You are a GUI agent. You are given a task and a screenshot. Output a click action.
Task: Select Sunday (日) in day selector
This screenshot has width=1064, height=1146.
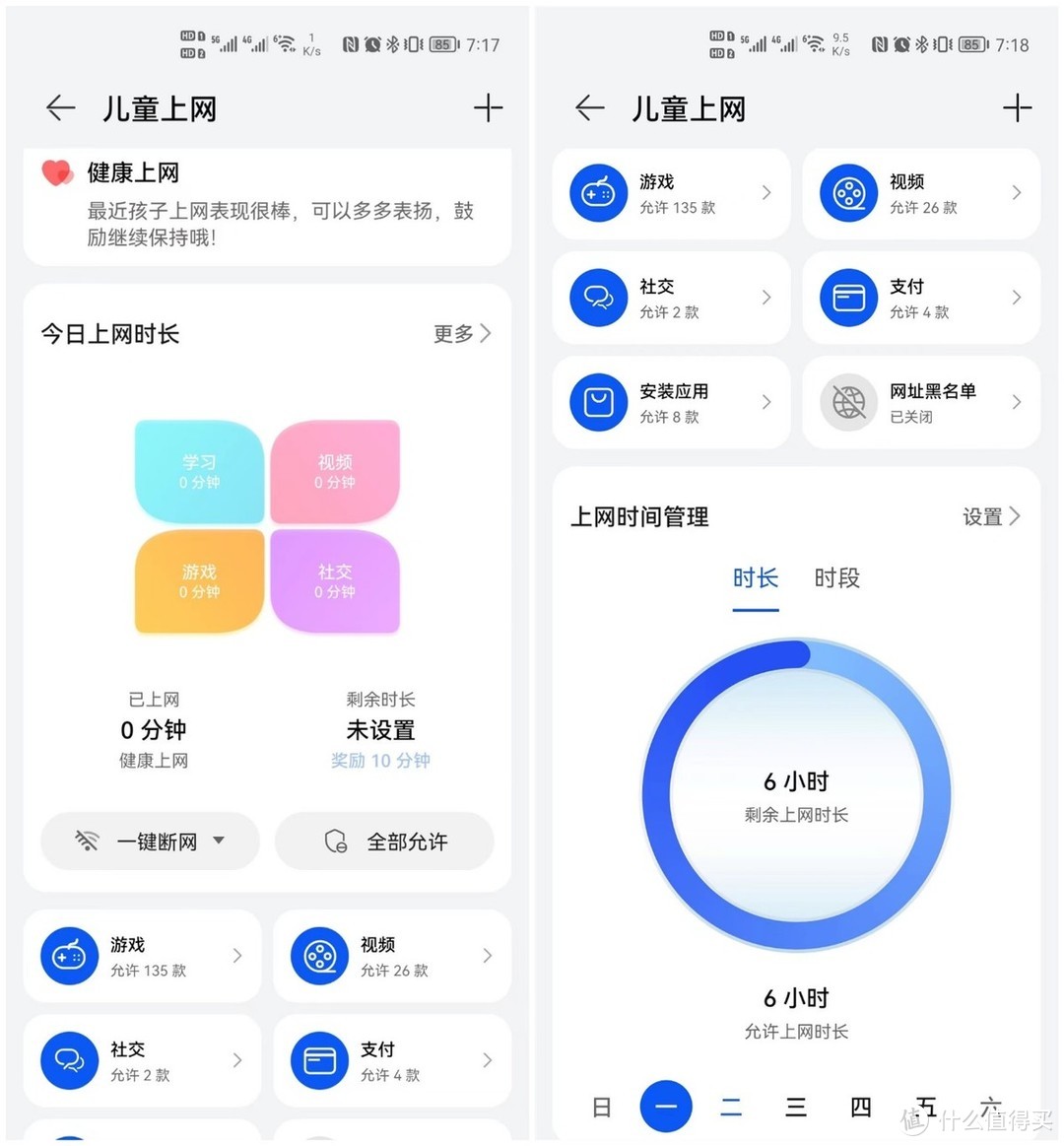coord(602,1107)
